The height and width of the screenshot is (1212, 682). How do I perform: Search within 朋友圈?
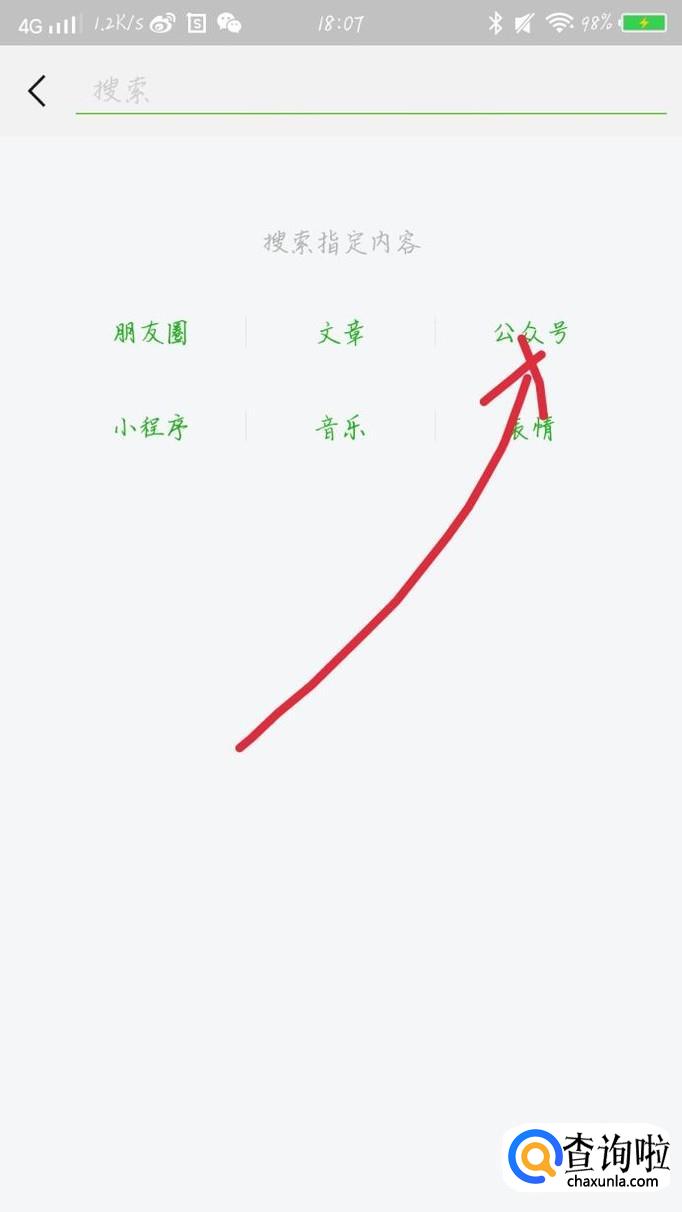point(151,333)
